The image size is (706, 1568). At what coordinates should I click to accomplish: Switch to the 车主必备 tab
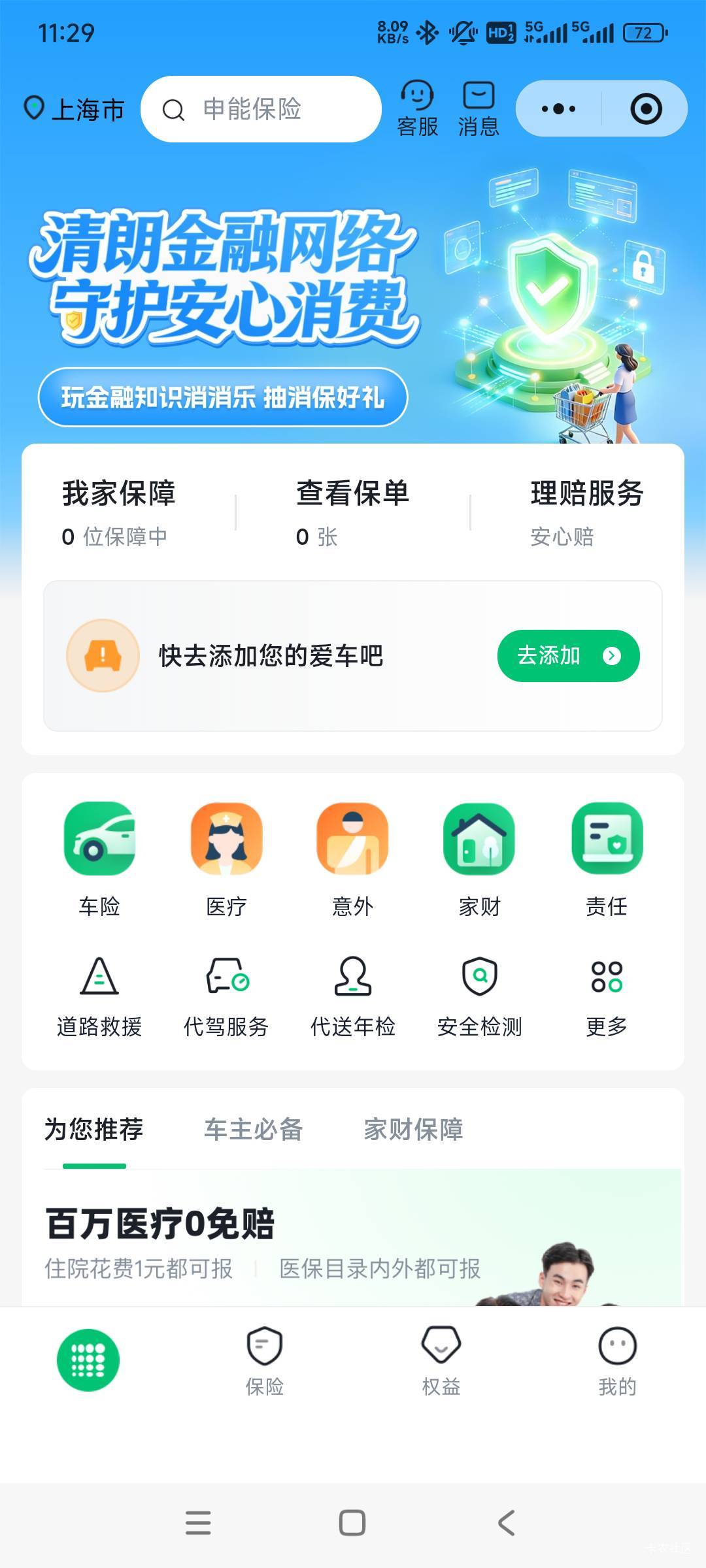point(254,1130)
